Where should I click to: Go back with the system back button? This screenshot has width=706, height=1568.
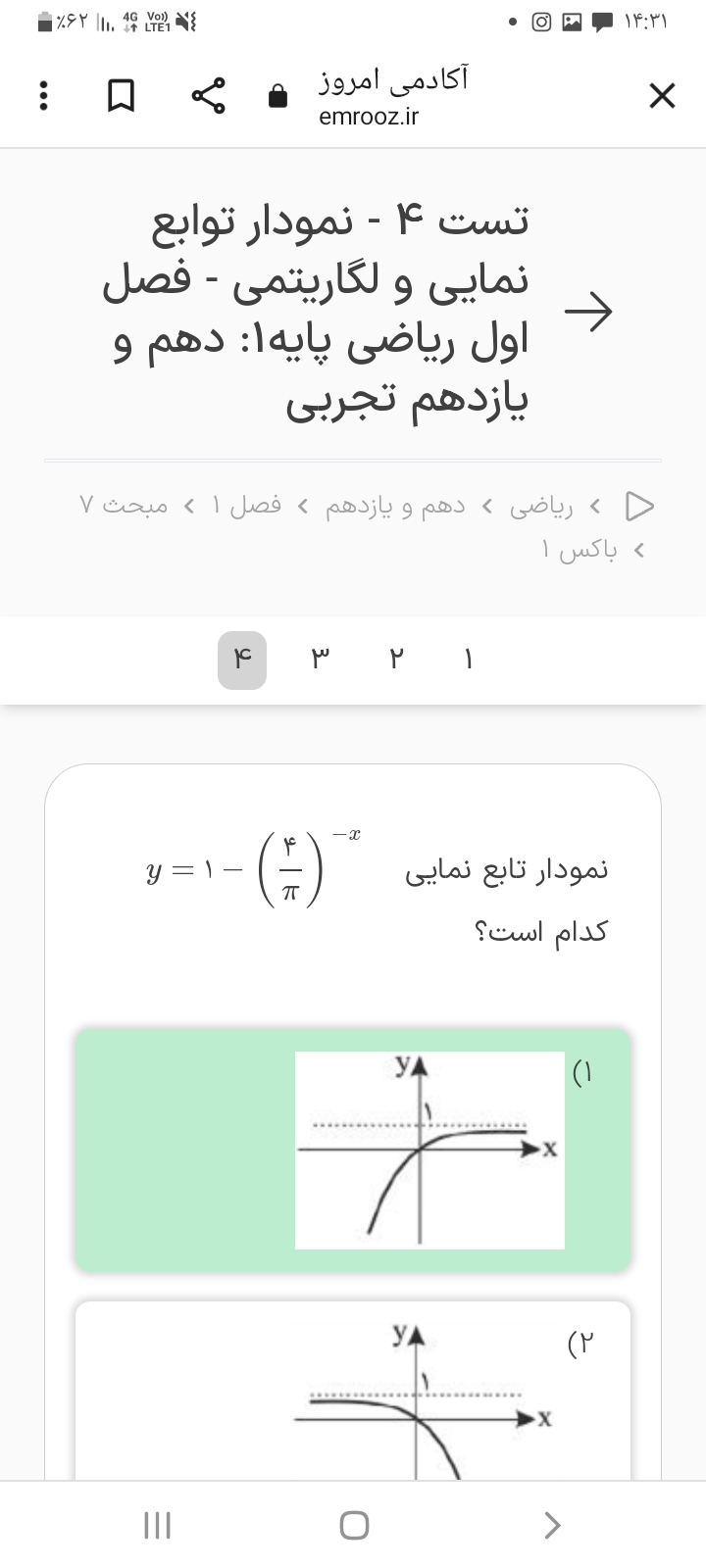pyautogui.click(x=552, y=1525)
